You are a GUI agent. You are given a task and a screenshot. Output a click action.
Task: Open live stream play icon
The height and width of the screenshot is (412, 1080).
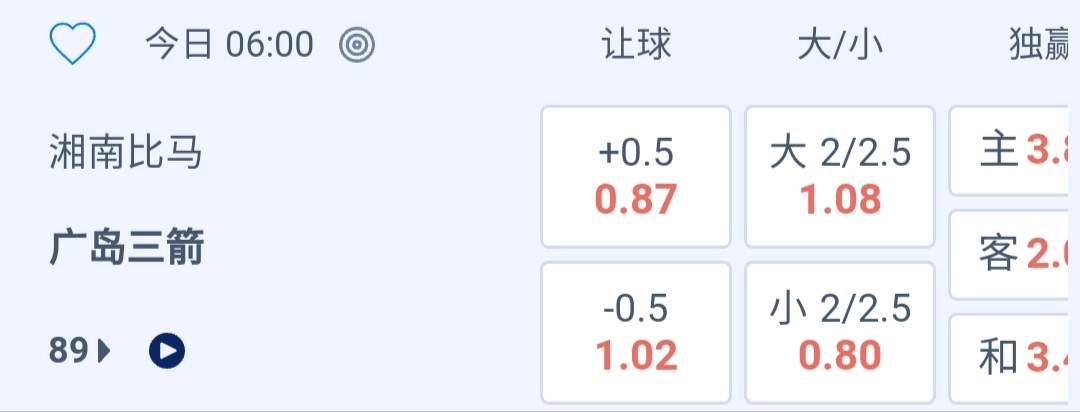[x=167, y=351]
